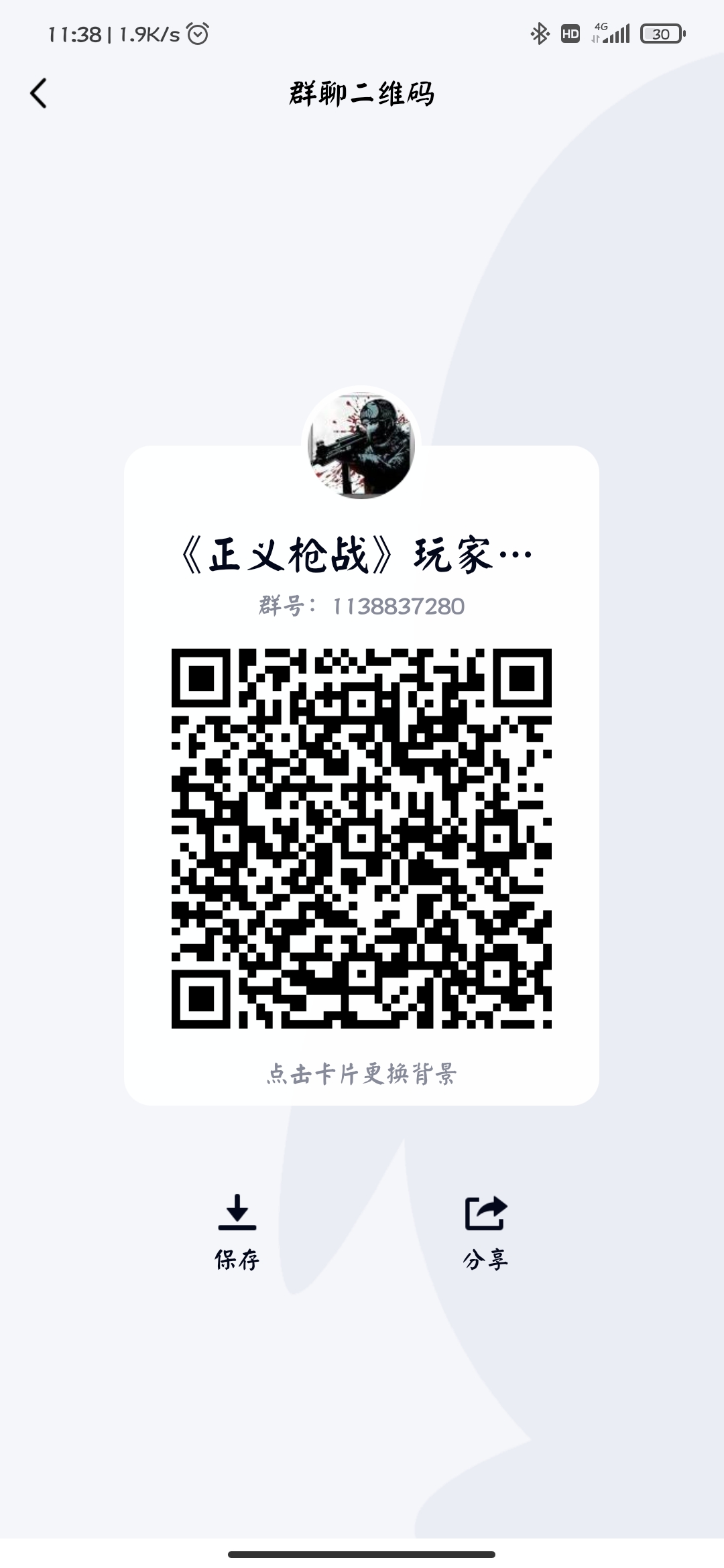Screen dimensions: 724x1568
Task: Go back from the group QR code page
Action: (39, 93)
